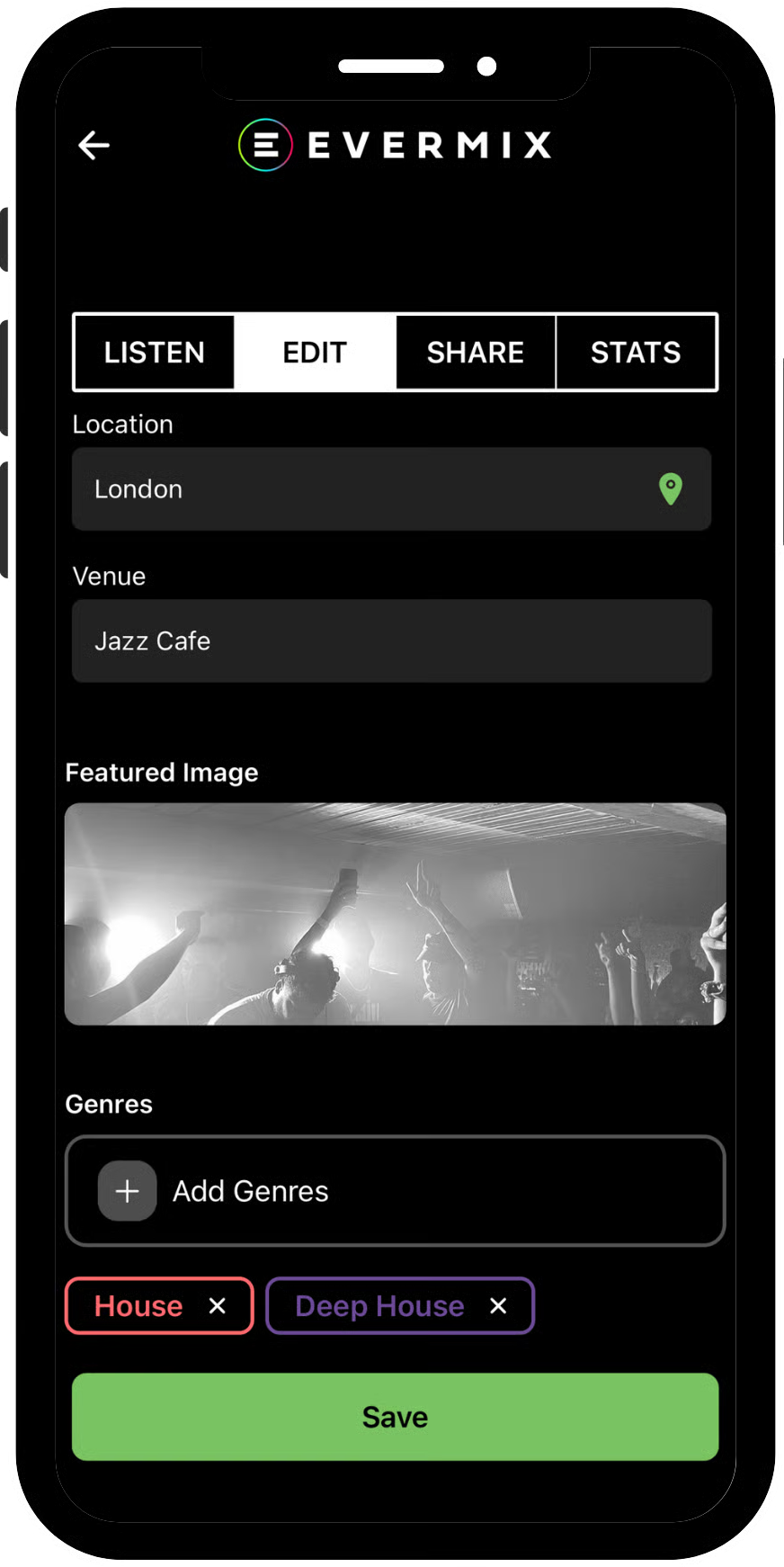Open the SHARE tab
The width and height of the screenshot is (784, 1567).
click(475, 353)
